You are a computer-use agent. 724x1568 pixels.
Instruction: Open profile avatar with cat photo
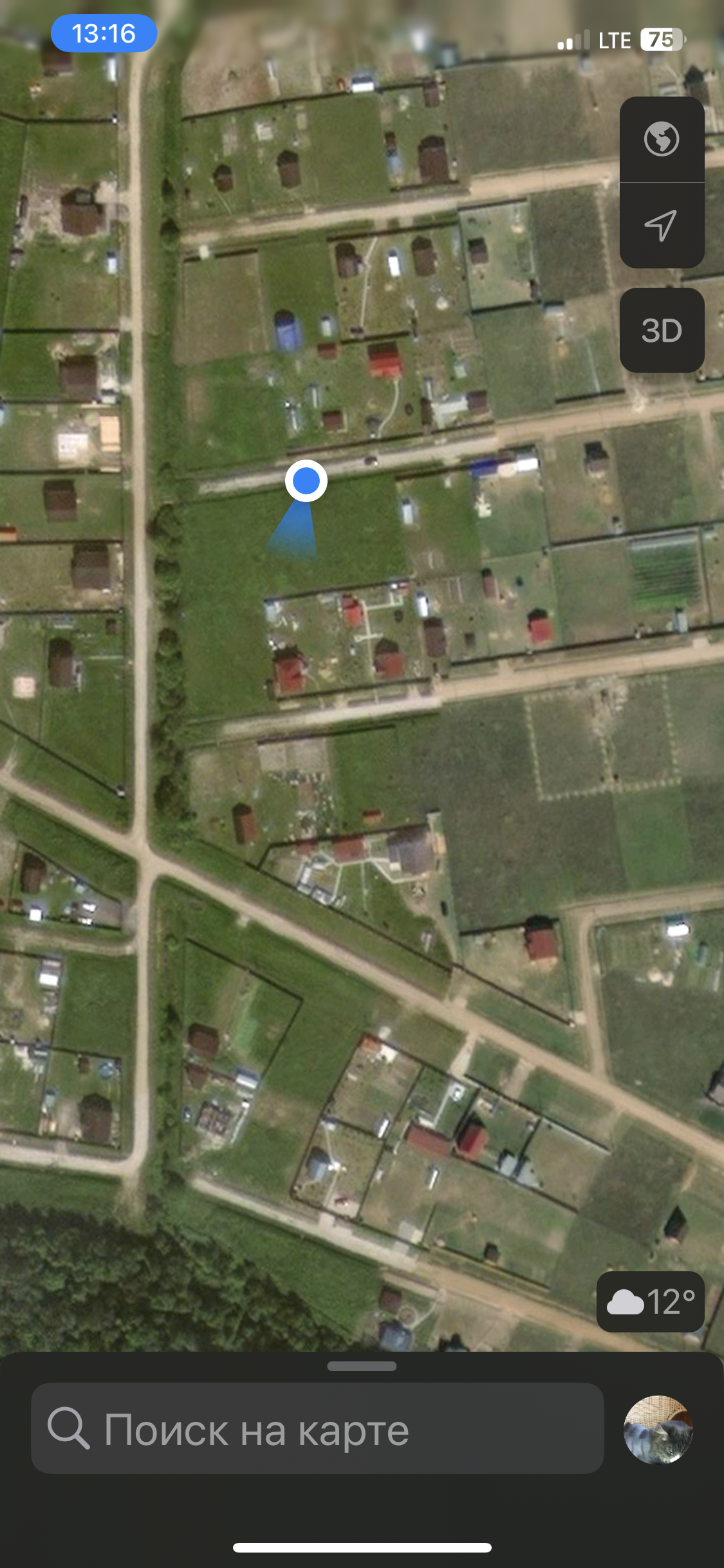658,1430
